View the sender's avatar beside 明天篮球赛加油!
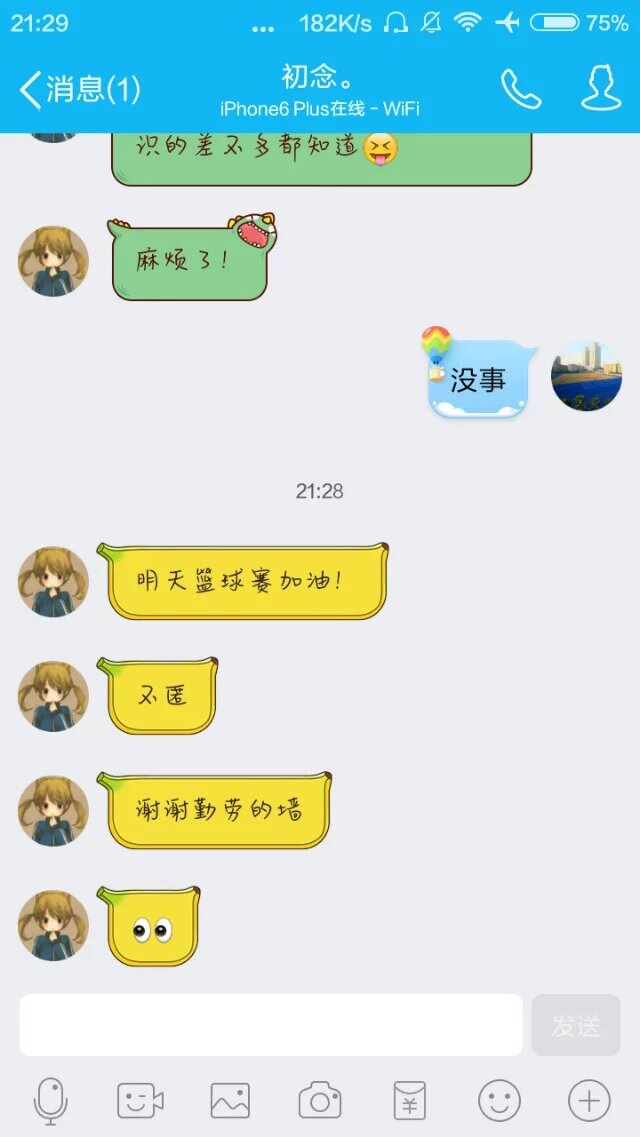 point(53,581)
